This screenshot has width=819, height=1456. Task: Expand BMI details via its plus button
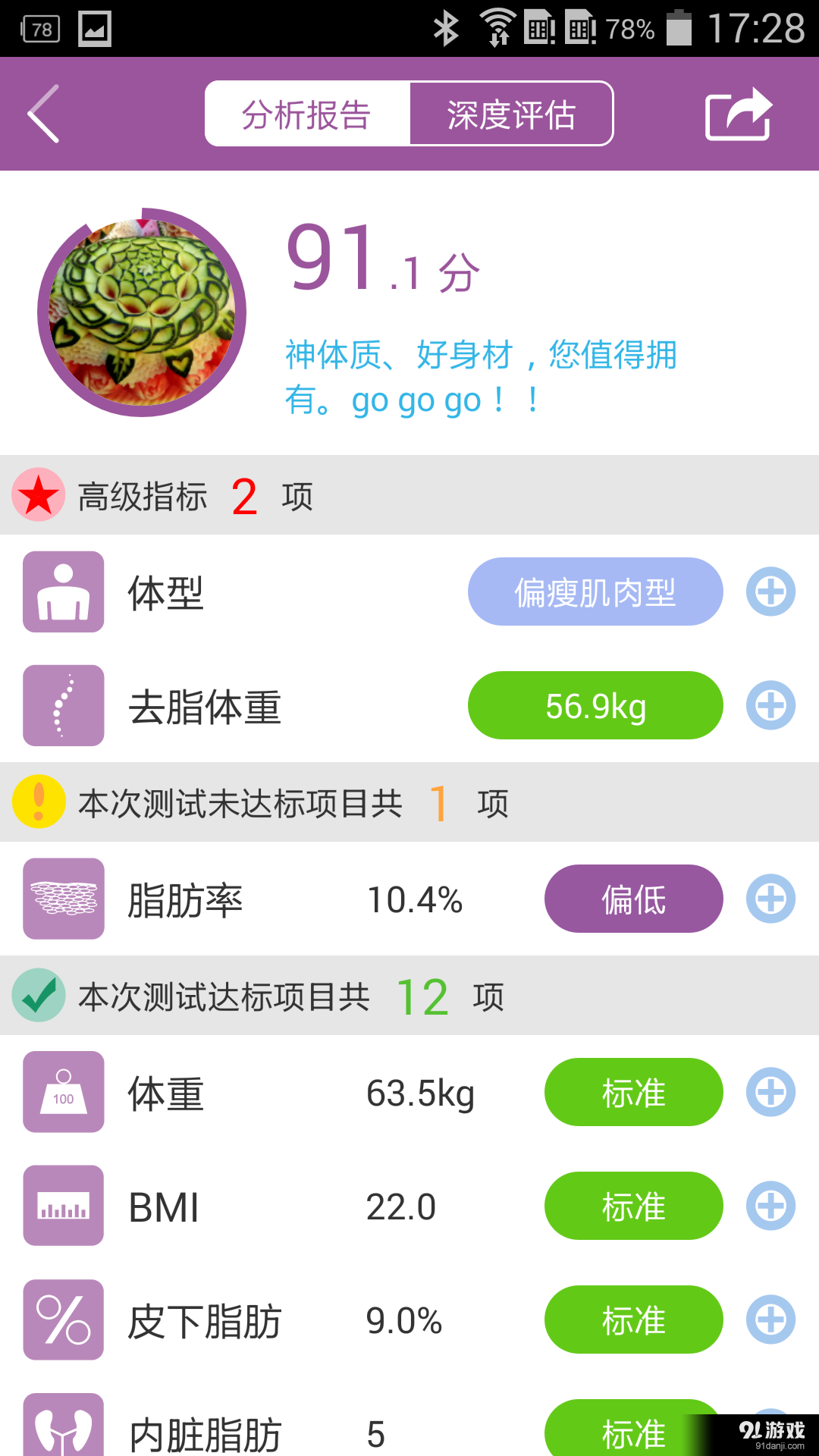click(770, 1206)
